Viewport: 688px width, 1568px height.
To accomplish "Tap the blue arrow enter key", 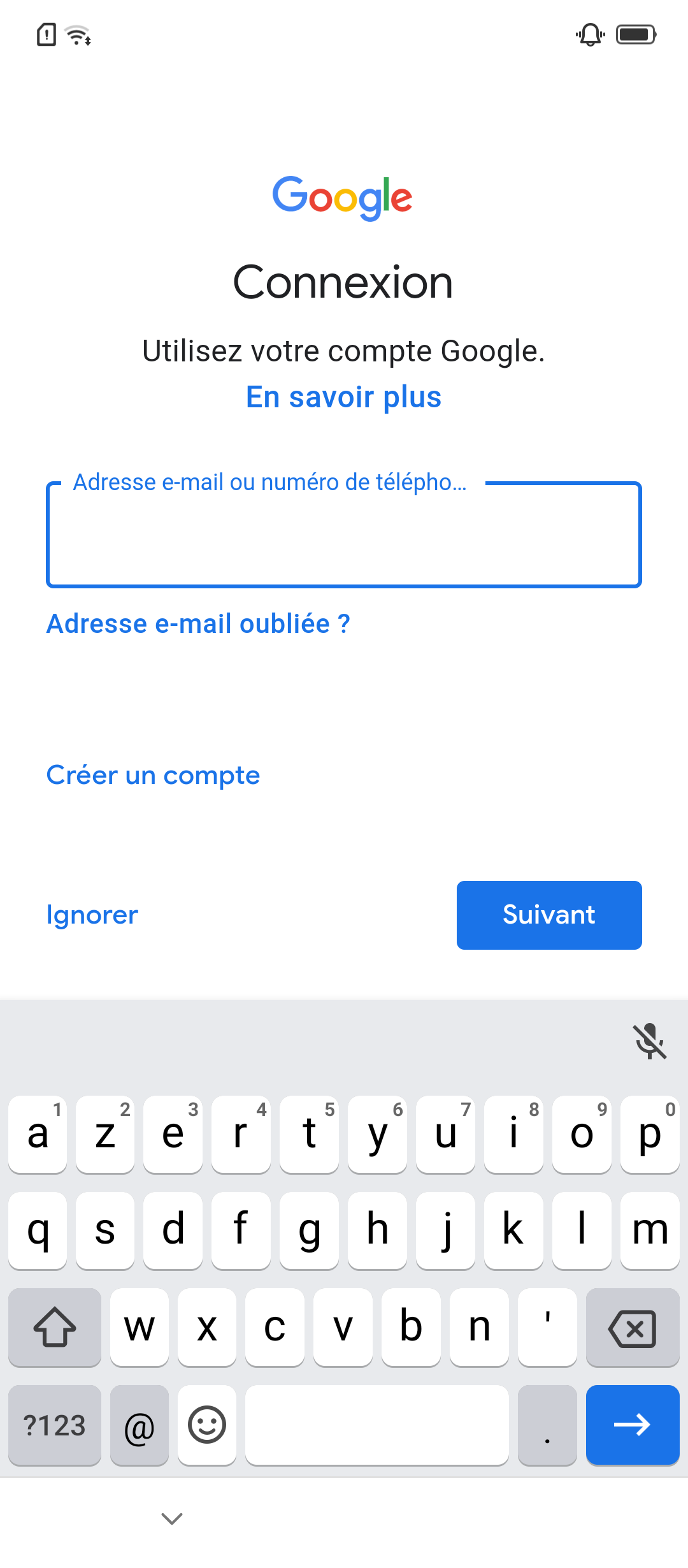I will point(633,1425).
